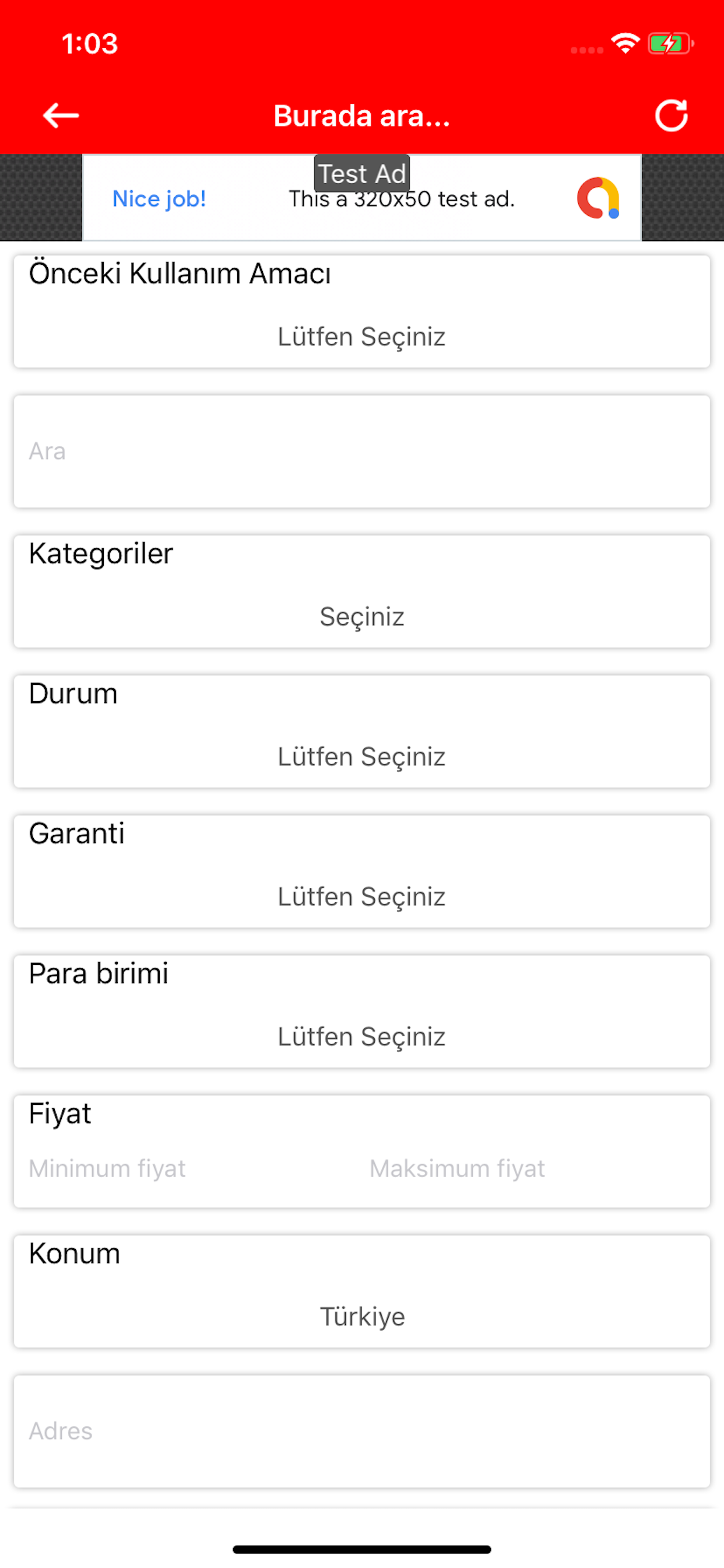The height and width of the screenshot is (1568, 724).
Task: Open the Garanti selection field
Action: point(361,896)
